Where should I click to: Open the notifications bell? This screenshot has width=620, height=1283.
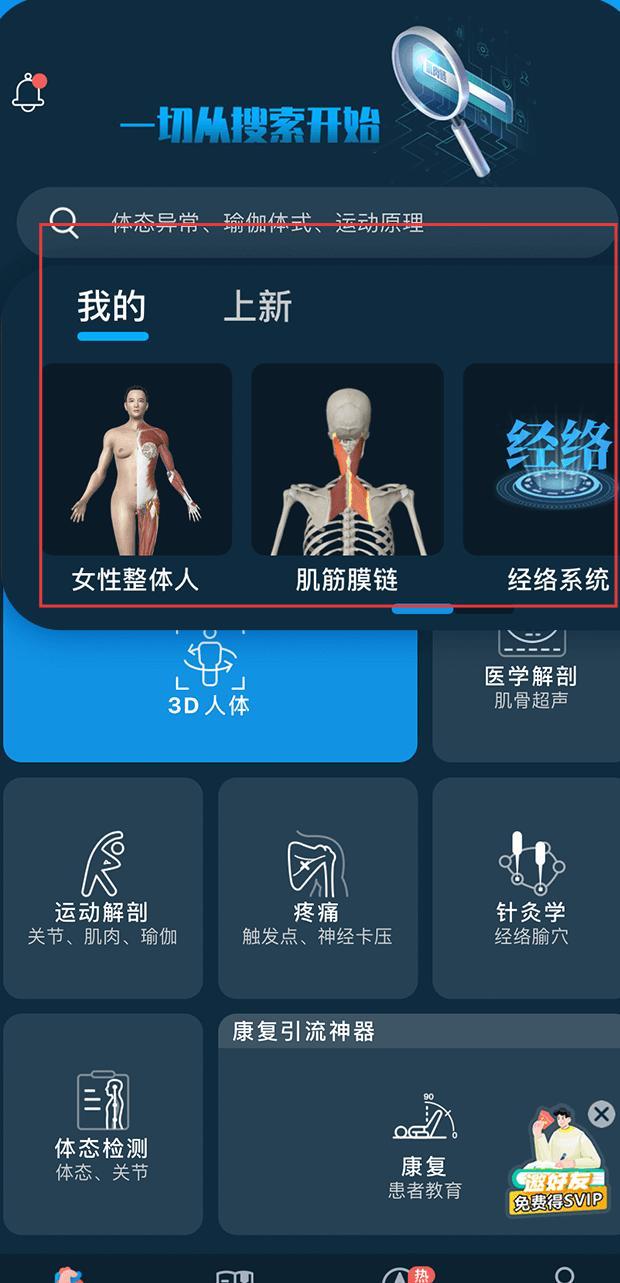(x=29, y=92)
